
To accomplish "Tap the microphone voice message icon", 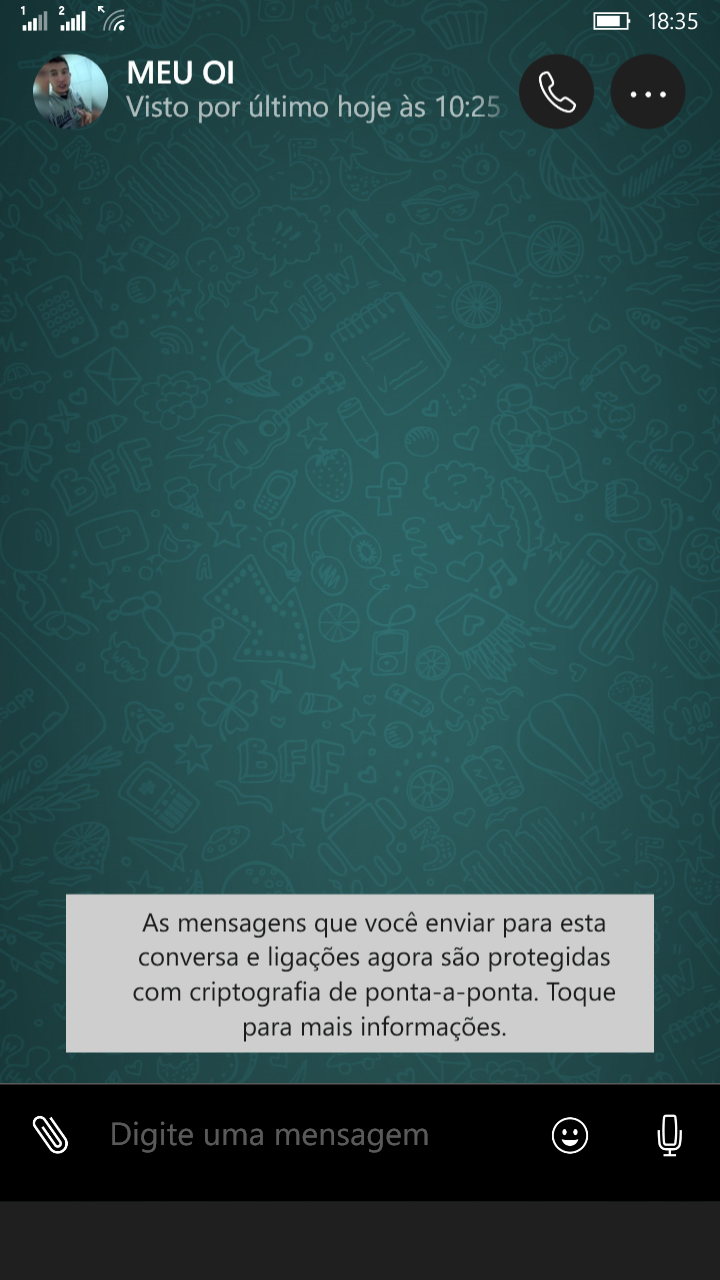I will [x=669, y=1135].
